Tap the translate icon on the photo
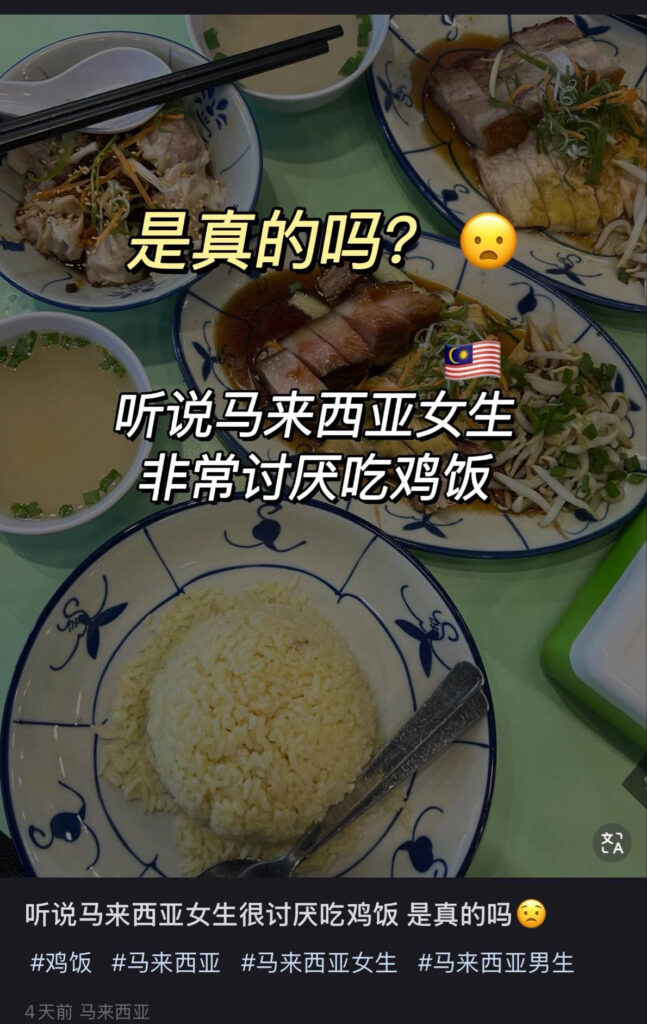This screenshot has width=647, height=1024. tap(611, 842)
